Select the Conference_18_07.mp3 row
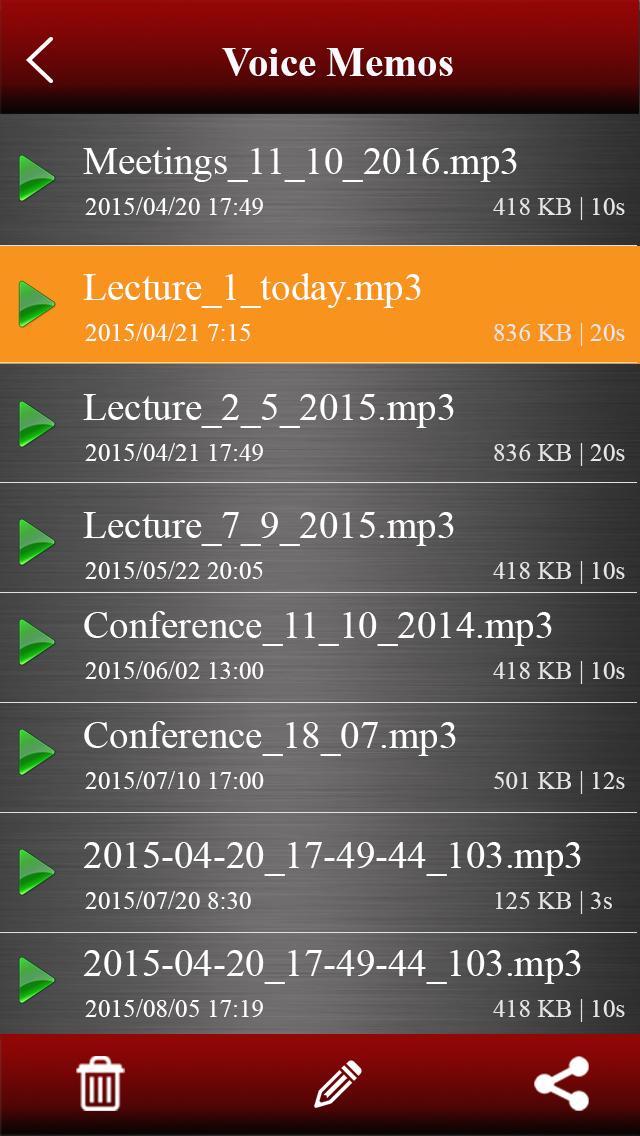640x1136 pixels. tap(320, 758)
